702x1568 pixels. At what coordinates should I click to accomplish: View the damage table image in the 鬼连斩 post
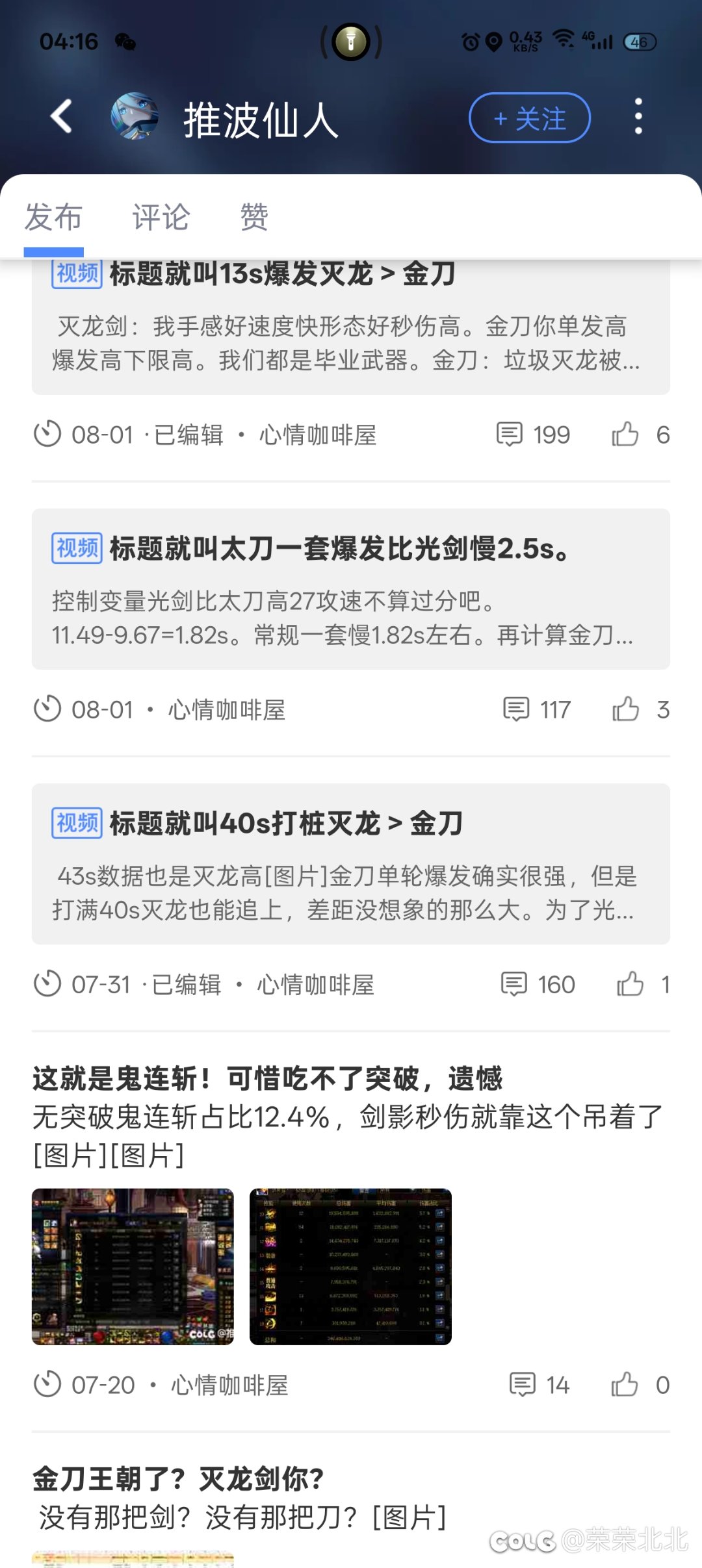[350, 1267]
